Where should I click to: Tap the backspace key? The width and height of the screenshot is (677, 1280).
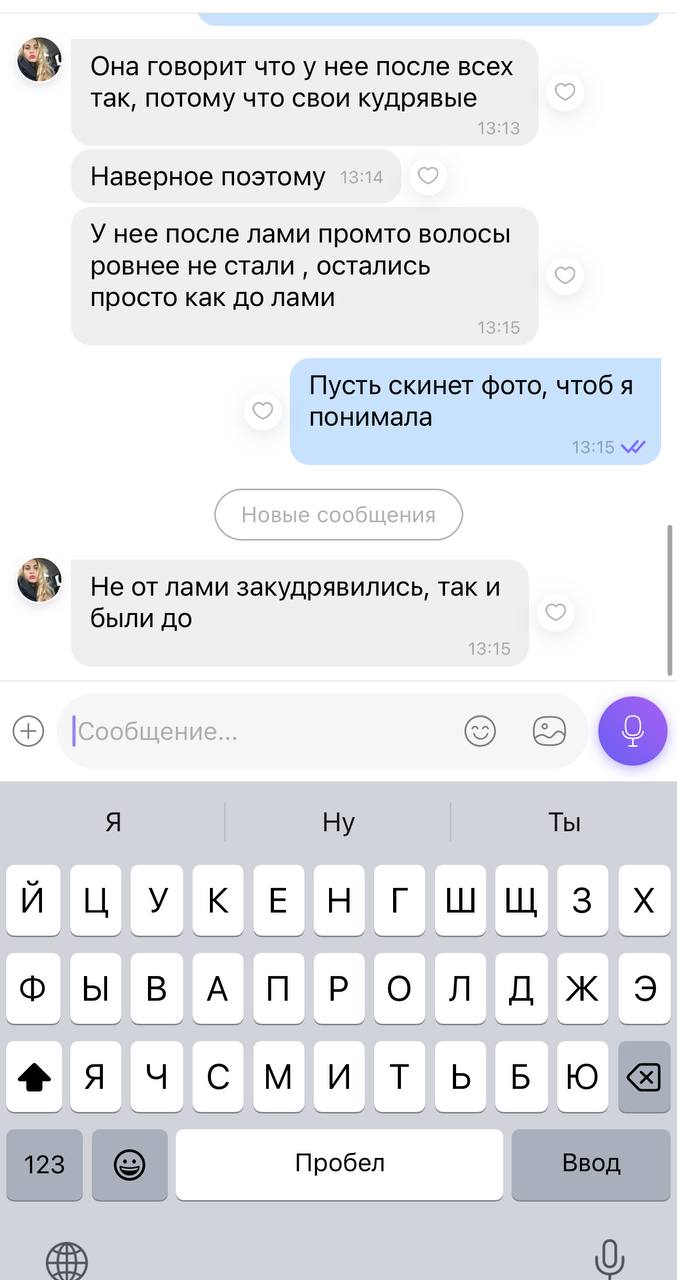(644, 1077)
